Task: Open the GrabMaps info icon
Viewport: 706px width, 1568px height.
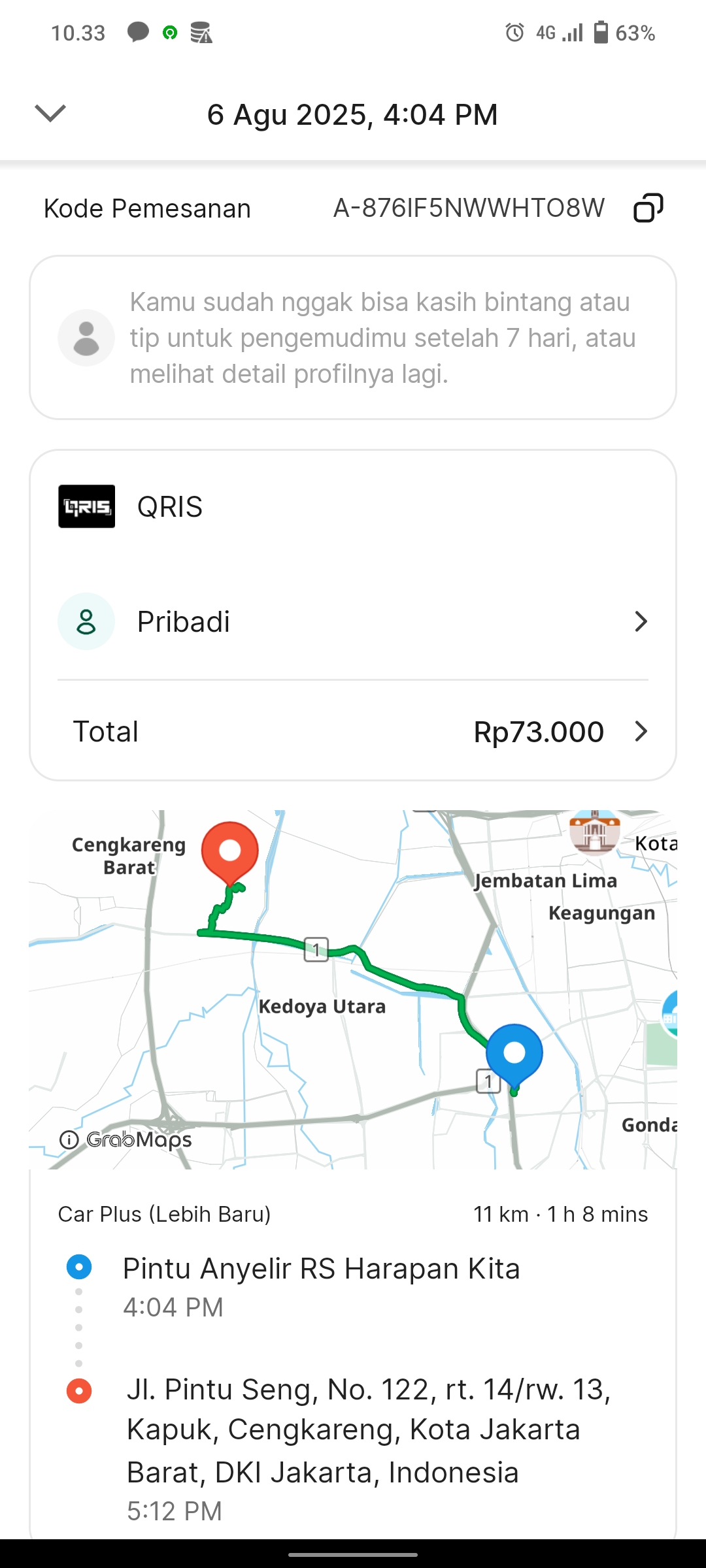Action: click(69, 1139)
